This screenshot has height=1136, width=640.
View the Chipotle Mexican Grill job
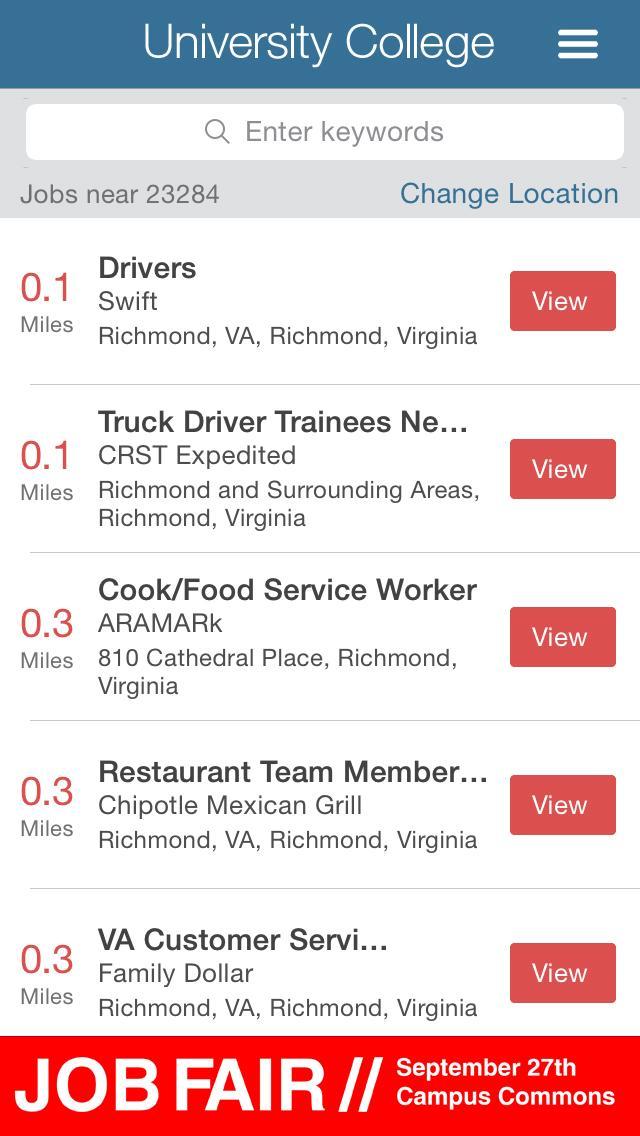(562, 805)
